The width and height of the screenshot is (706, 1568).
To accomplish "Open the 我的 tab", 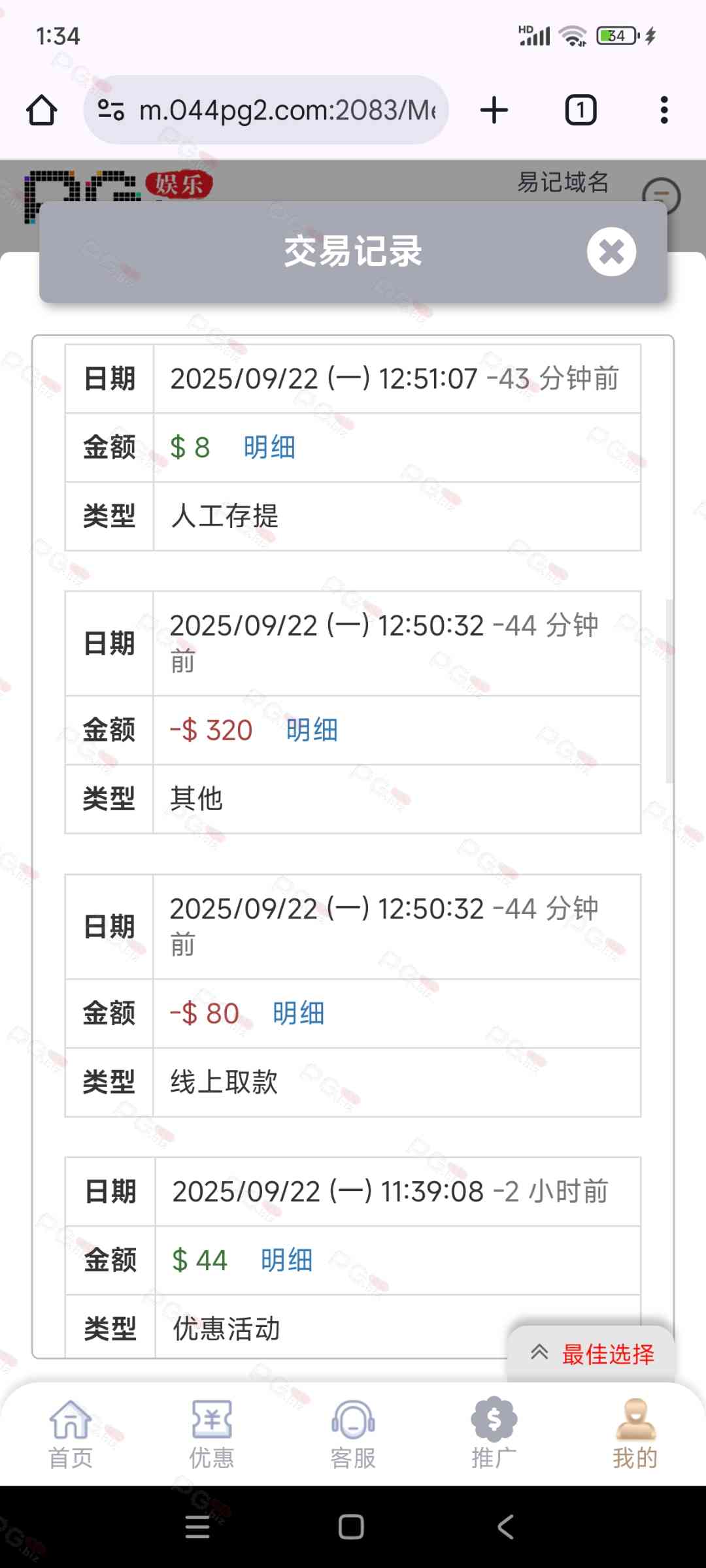I will pyautogui.click(x=635, y=1432).
